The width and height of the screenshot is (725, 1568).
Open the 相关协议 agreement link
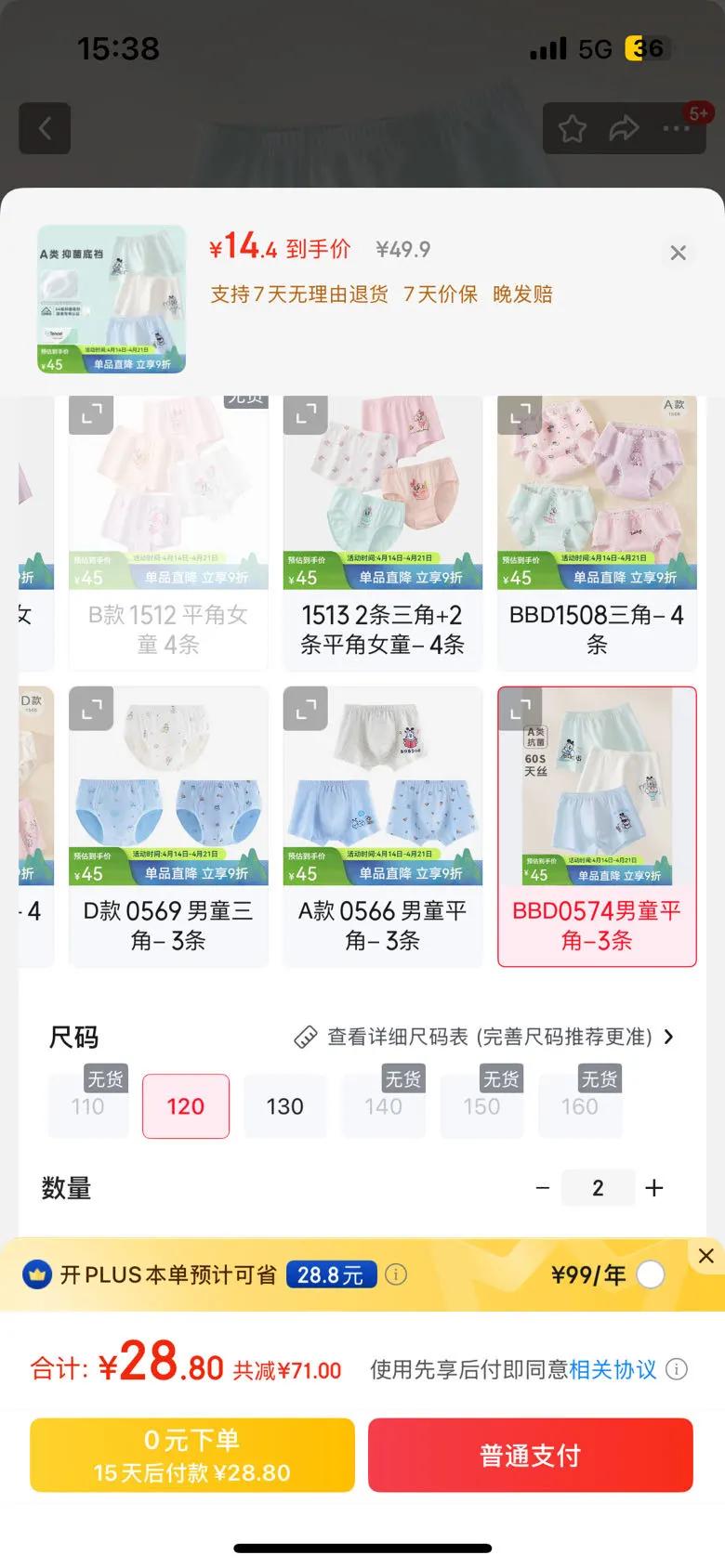[x=612, y=1369]
